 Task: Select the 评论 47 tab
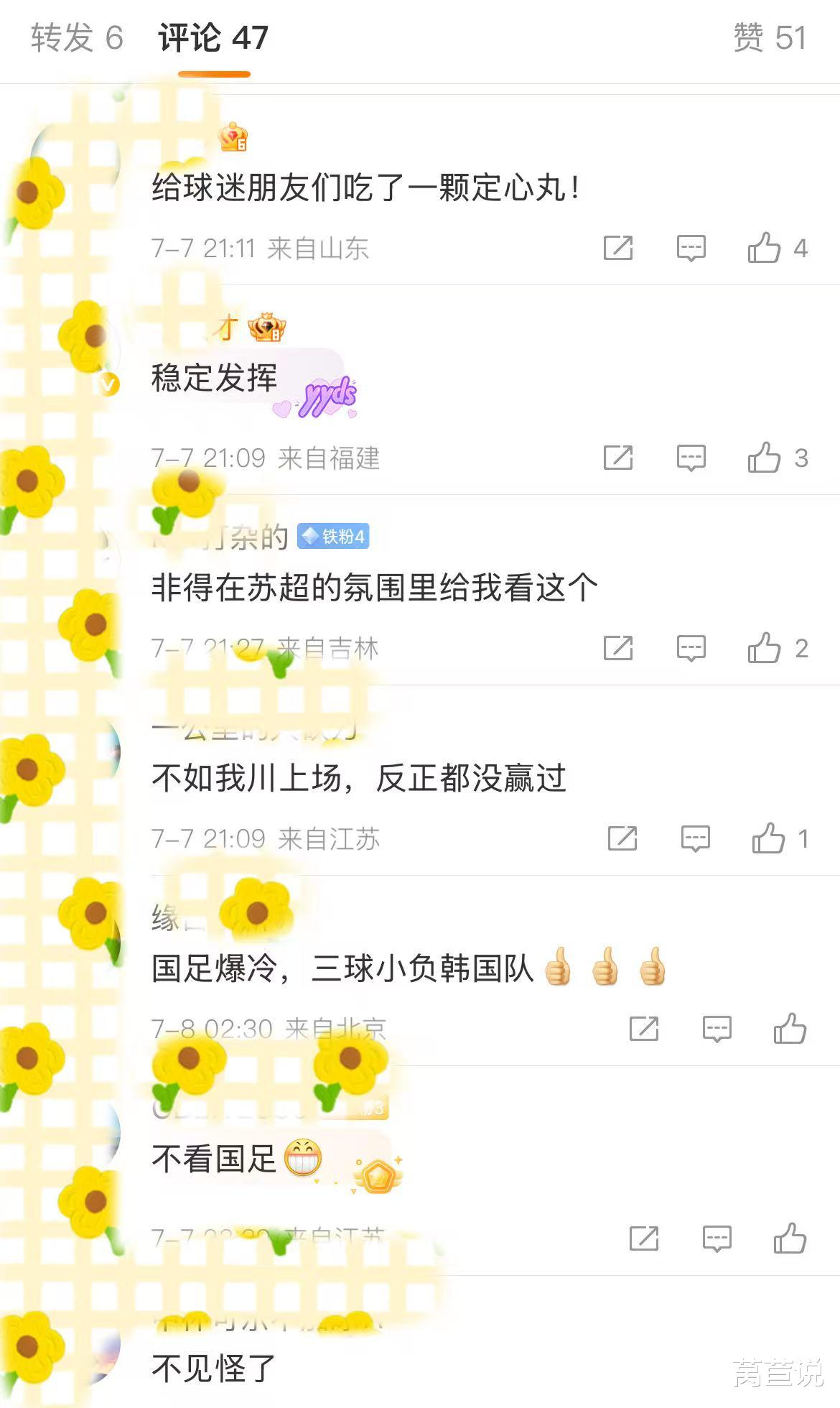pyautogui.click(x=213, y=38)
